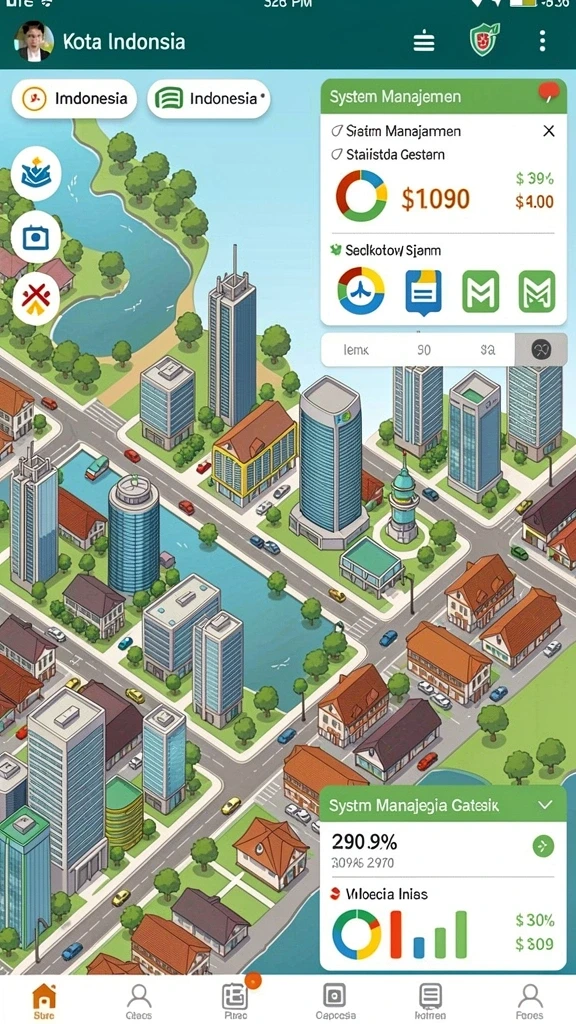576x1024 pixels.
Task: Tap the blue camera round map button
Action: point(36,237)
